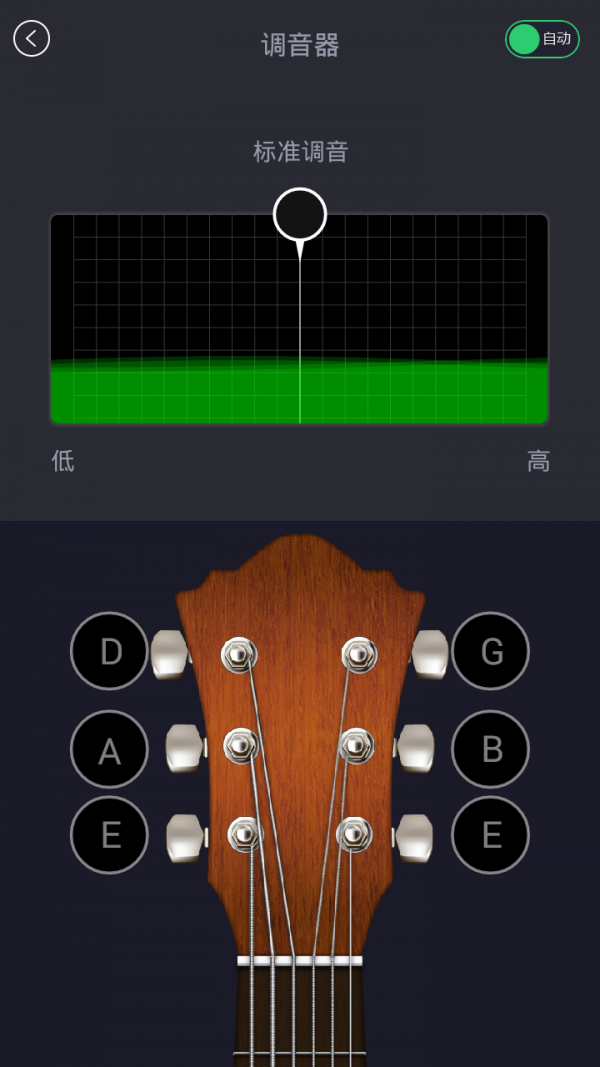This screenshot has height=1067, width=600.
Task: Select the D string button
Action: coord(109,651)
